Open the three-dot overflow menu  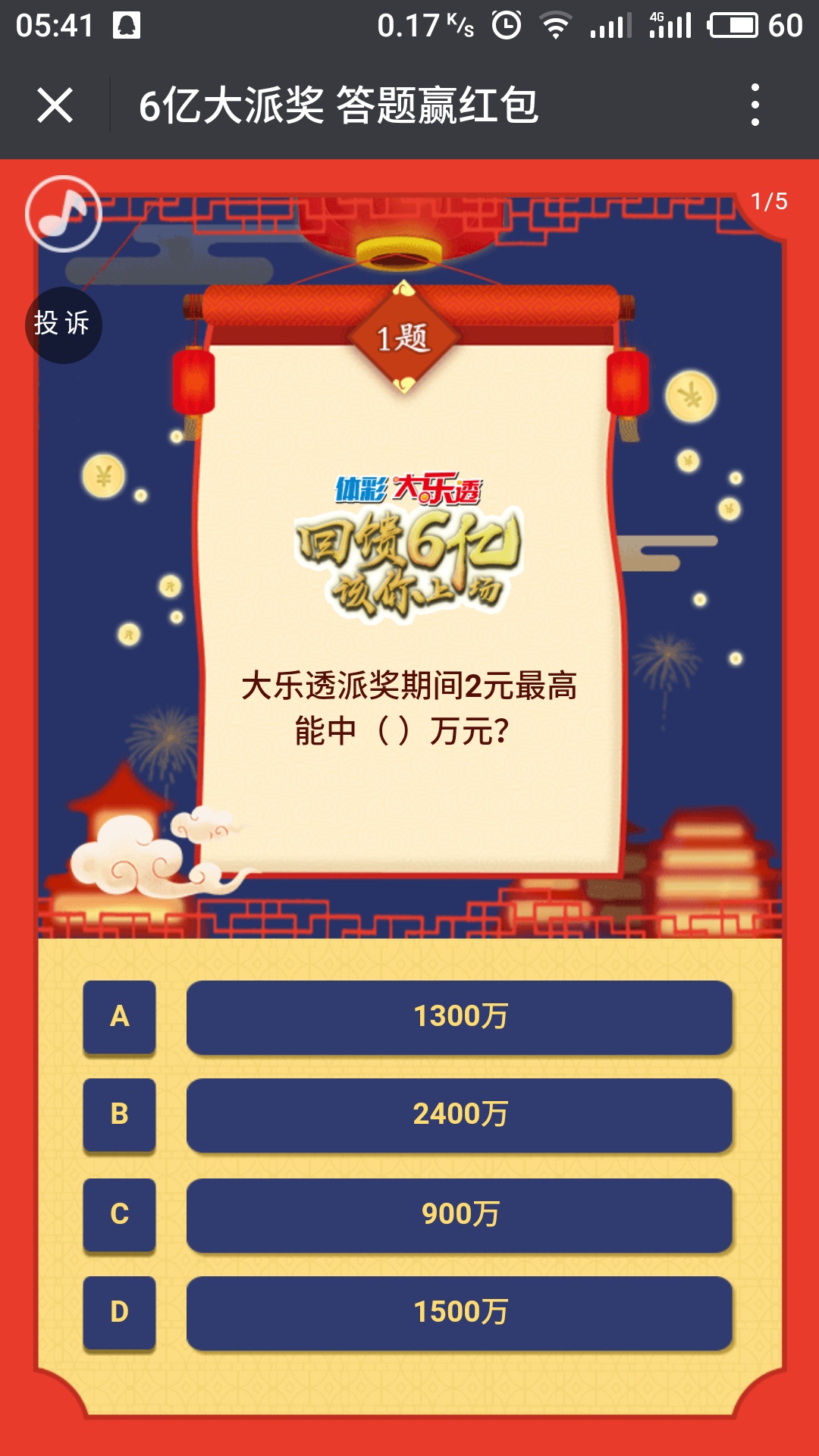point(755,105)
